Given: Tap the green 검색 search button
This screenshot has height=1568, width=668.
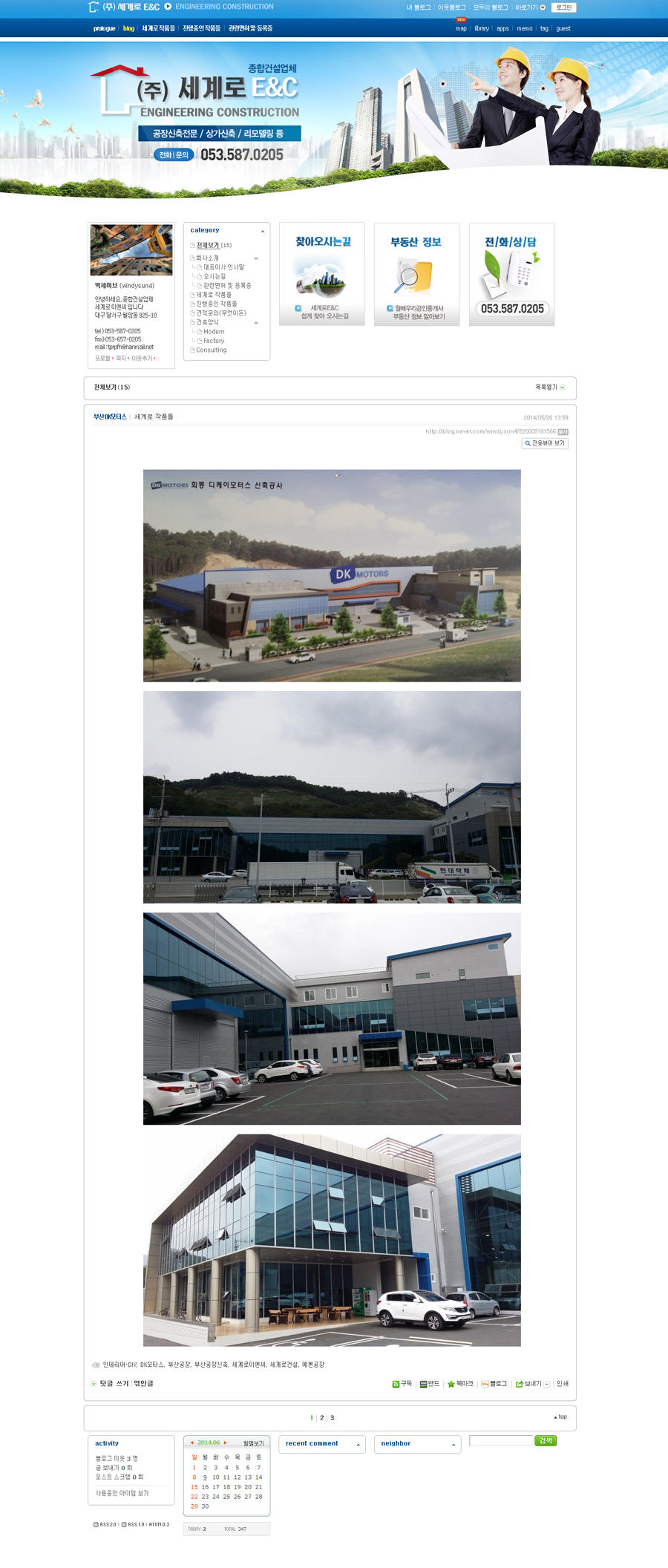Looking at the screenshot, I should click(x=546, y=1440).
